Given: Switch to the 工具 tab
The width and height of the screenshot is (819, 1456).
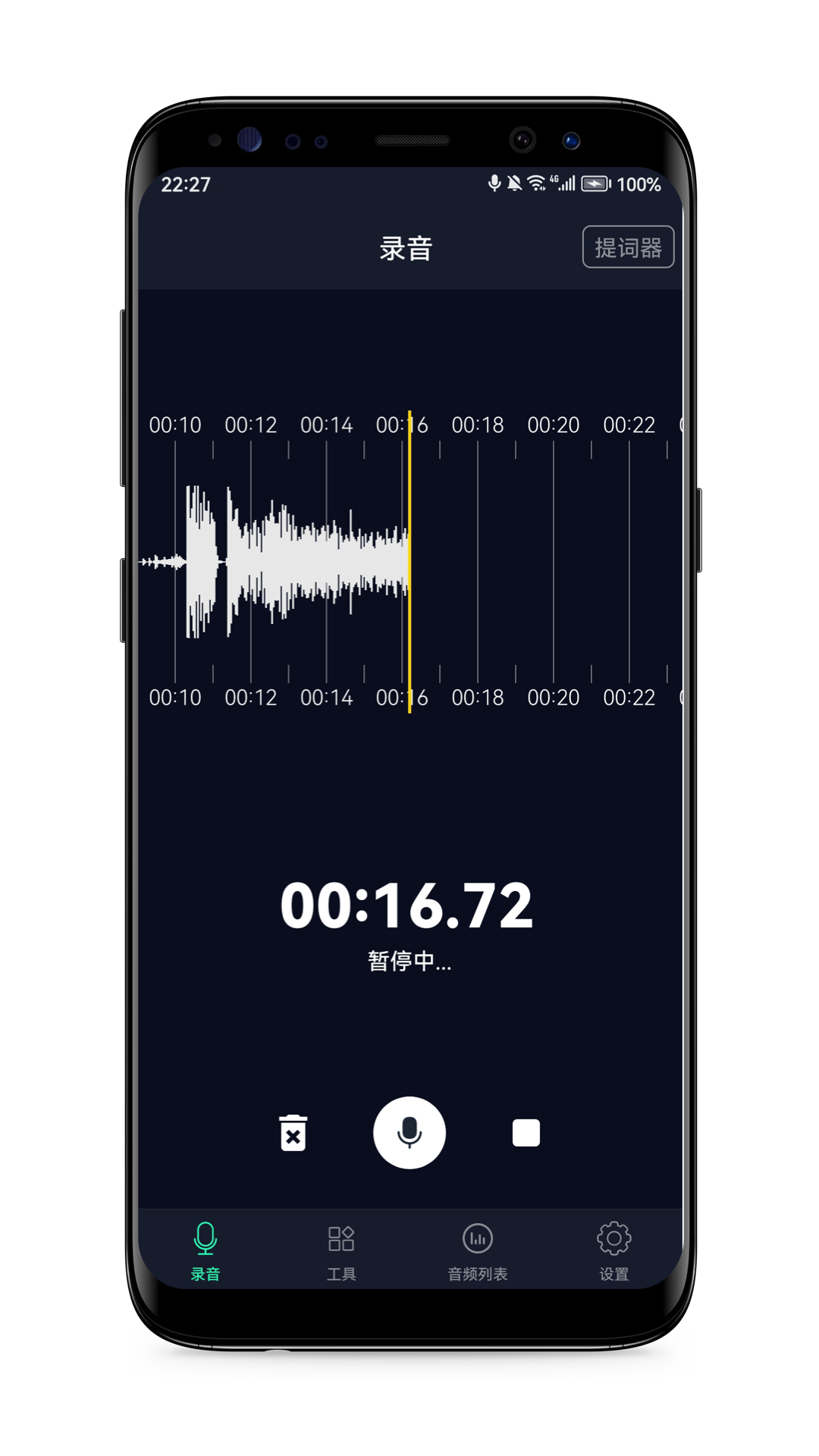Looking at the screenshot, I should 341,1251.
